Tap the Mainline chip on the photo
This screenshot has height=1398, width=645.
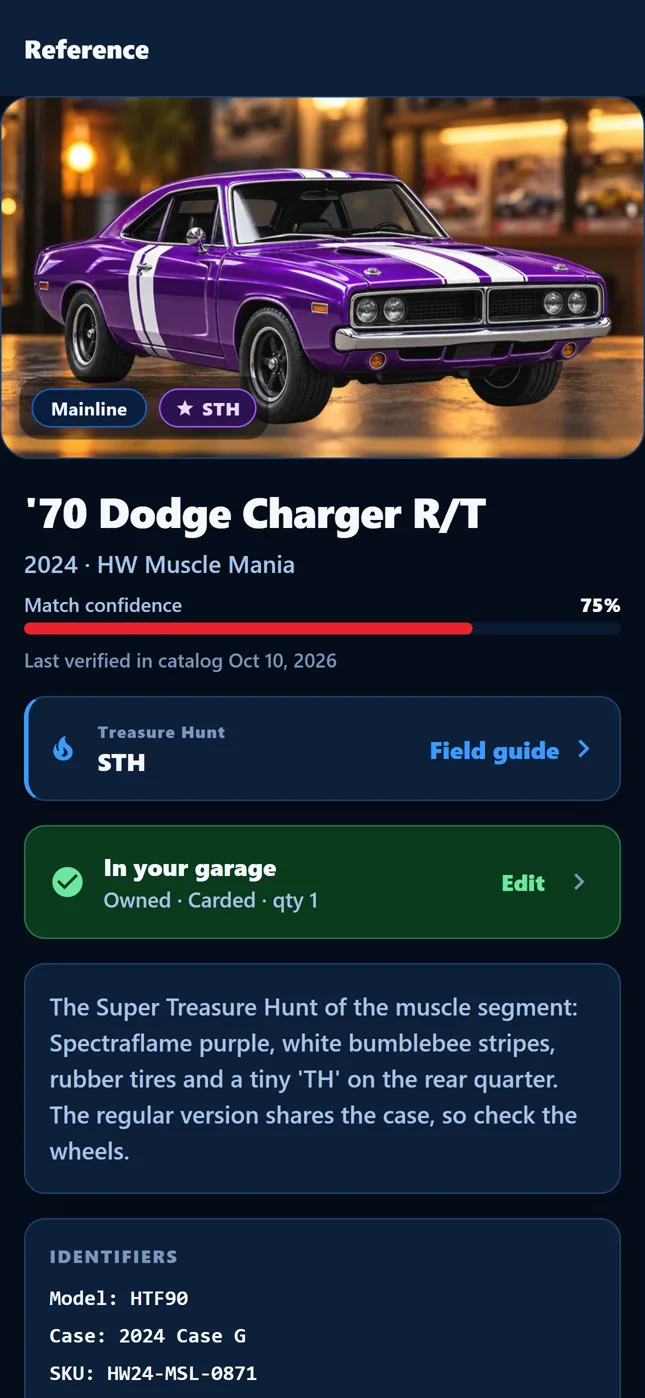pos(89,409)
